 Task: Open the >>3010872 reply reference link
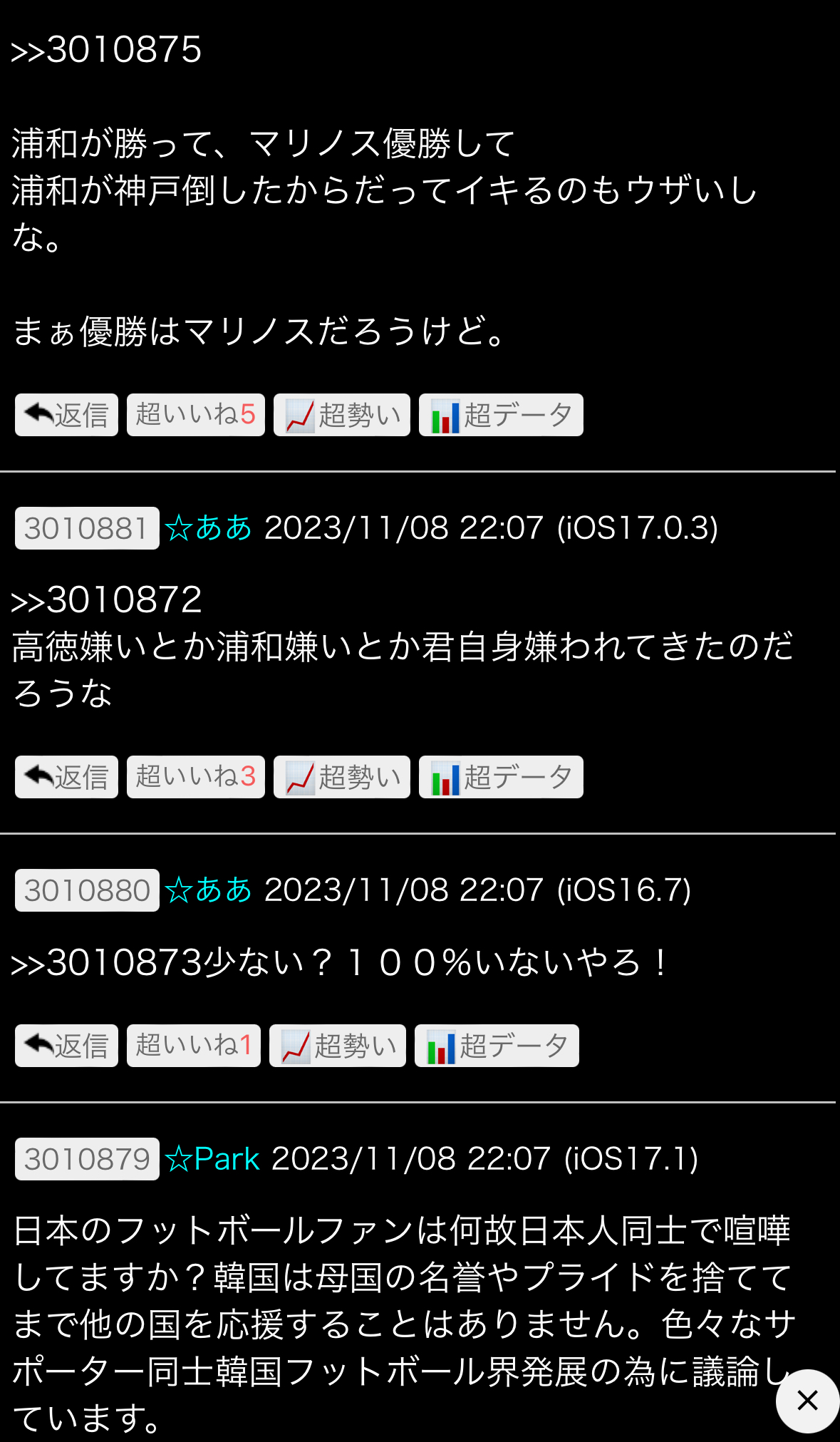pyautogui.click(x=107, y=599)
